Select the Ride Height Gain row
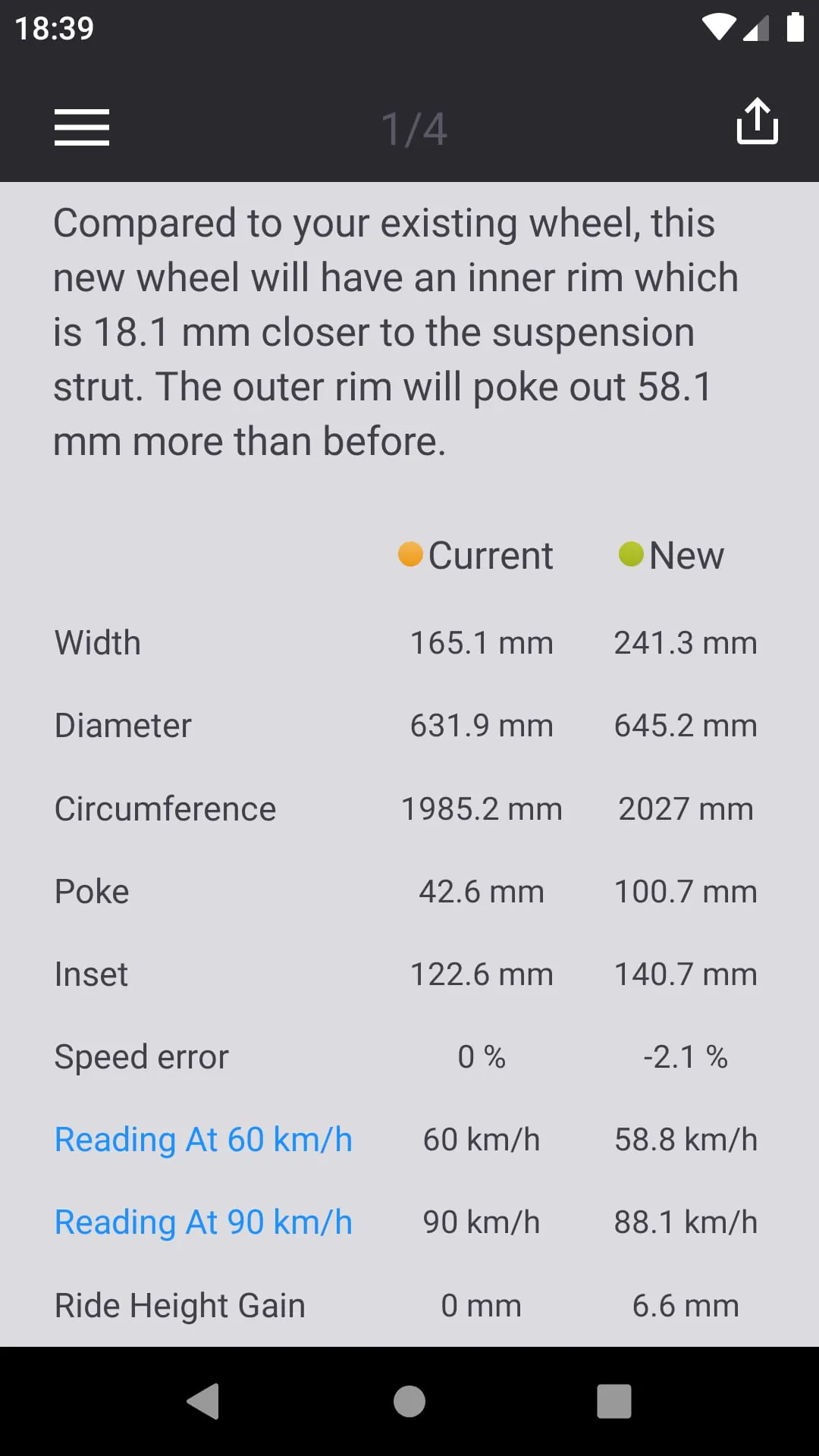819x1456 pixels. click(179, 1304)
